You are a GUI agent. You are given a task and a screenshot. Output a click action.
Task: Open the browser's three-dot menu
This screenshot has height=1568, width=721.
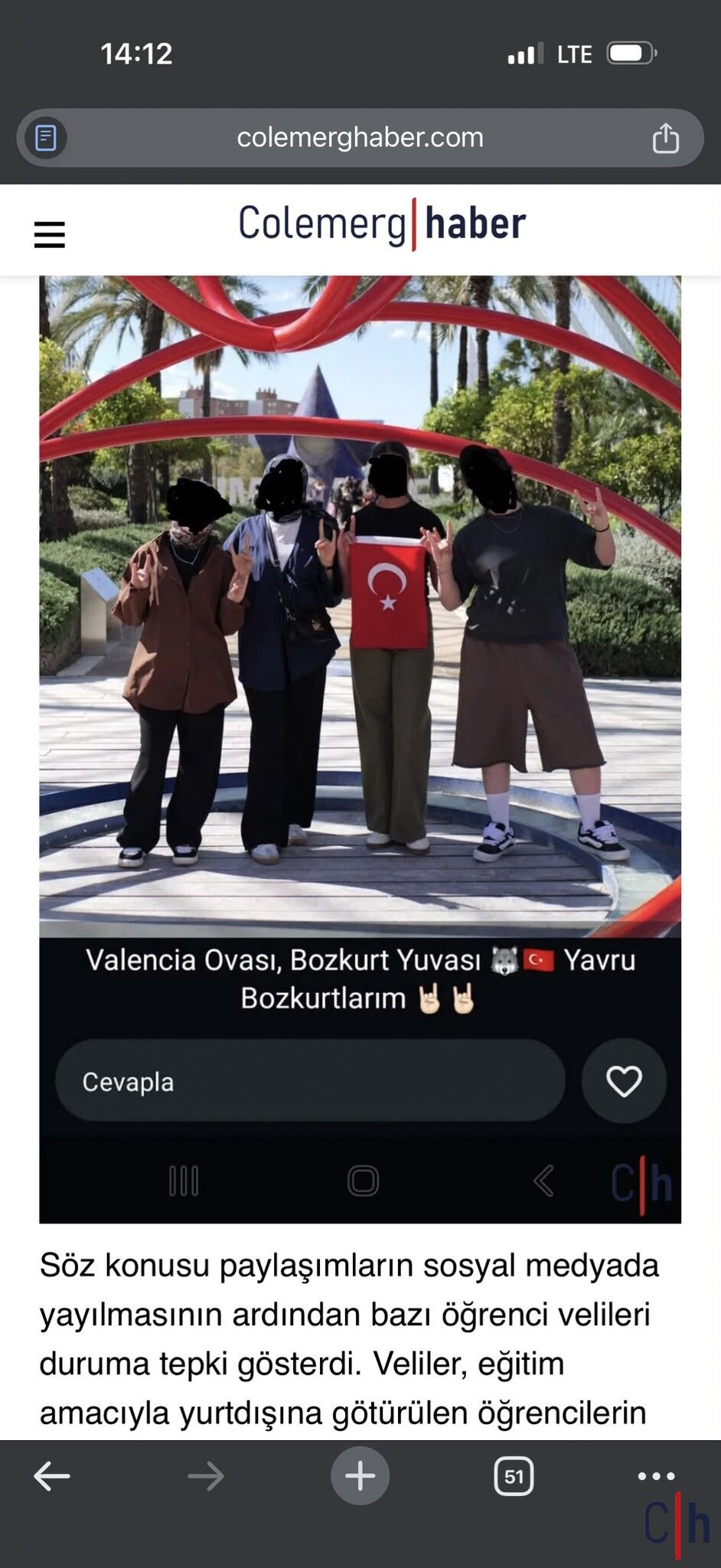pos(656,1476)
